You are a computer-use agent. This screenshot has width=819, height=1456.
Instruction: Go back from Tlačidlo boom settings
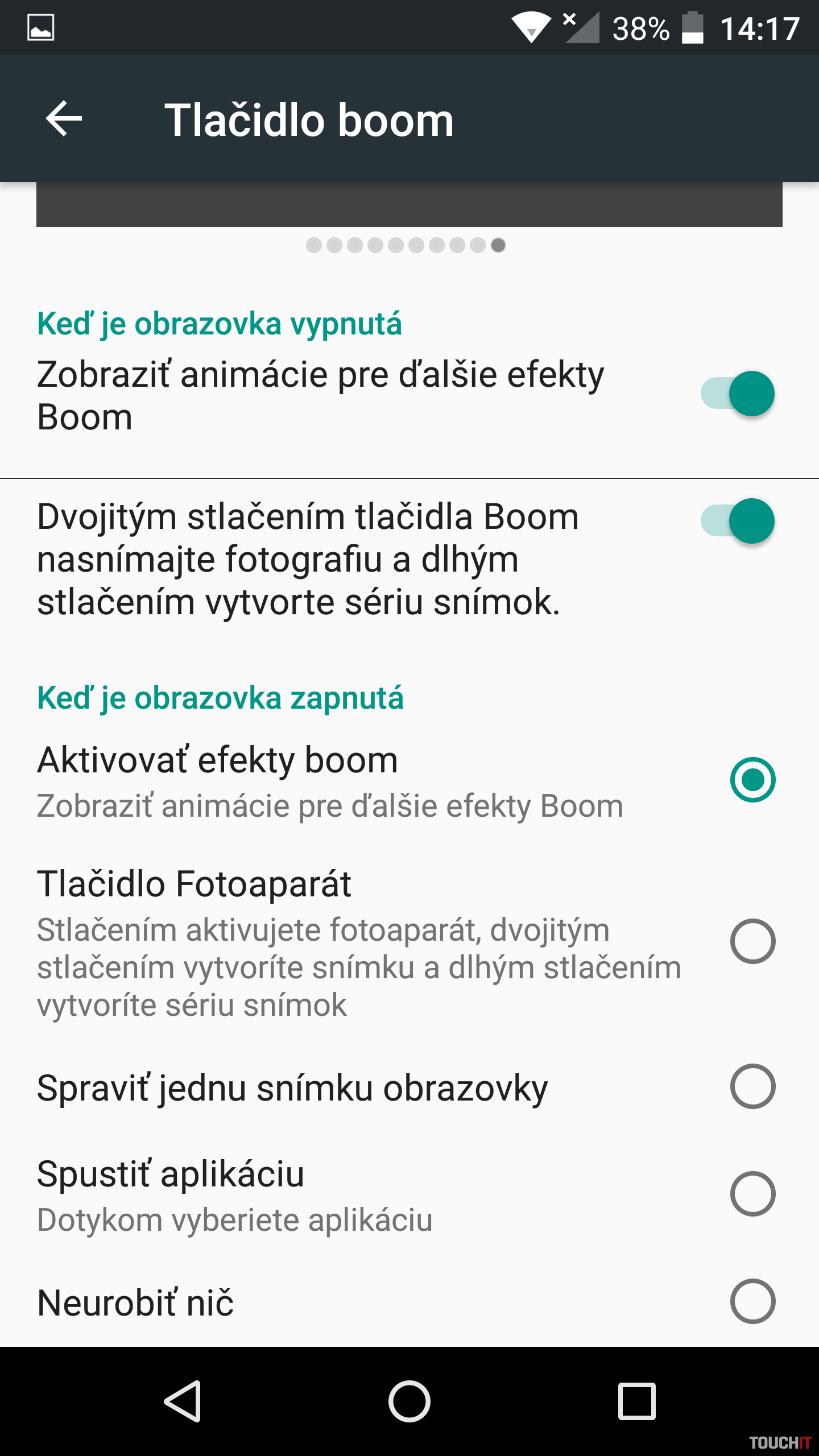click(x=64, y=119)
